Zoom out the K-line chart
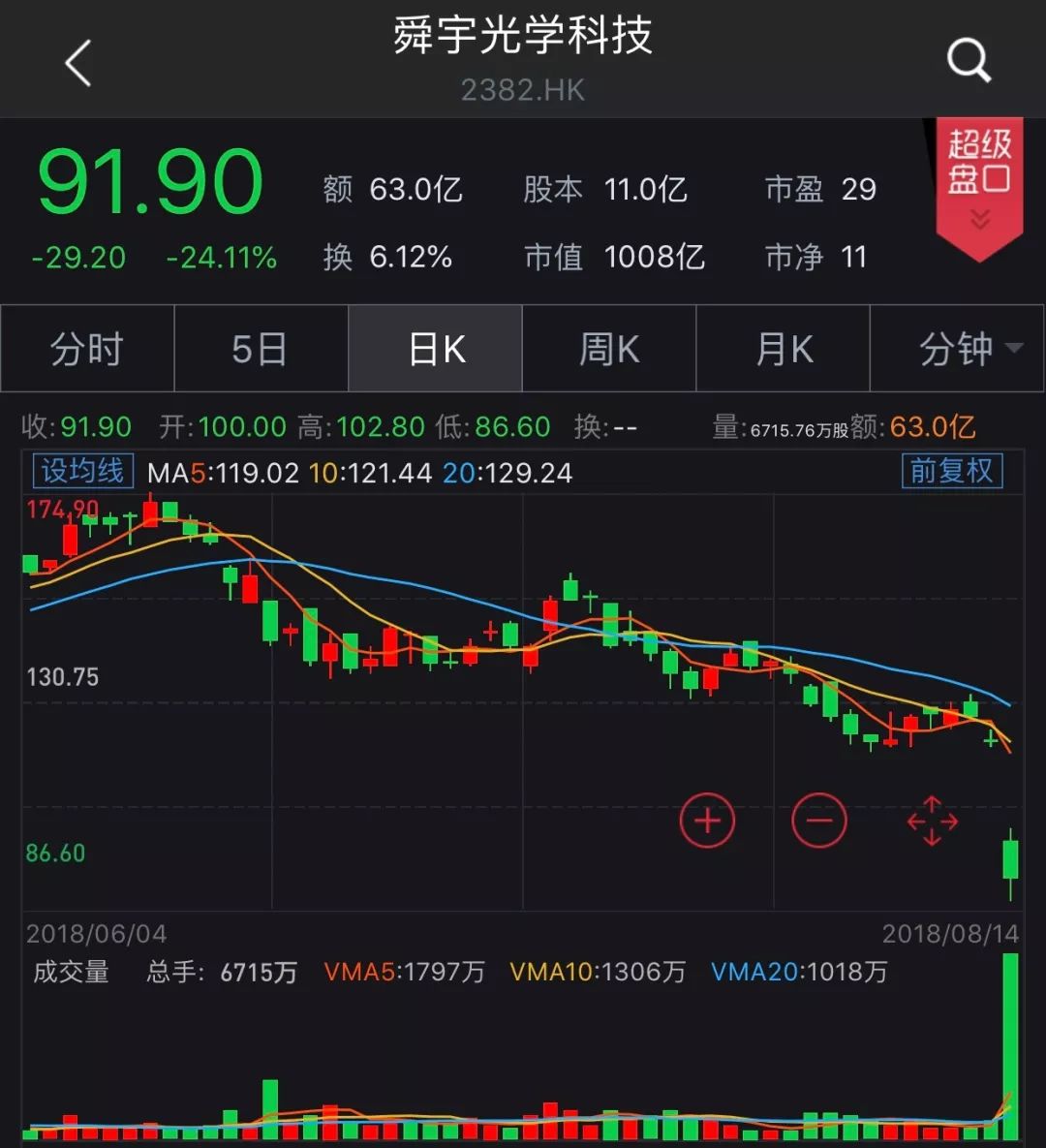Viewport: 1046px width, 1148px height. 819,821
